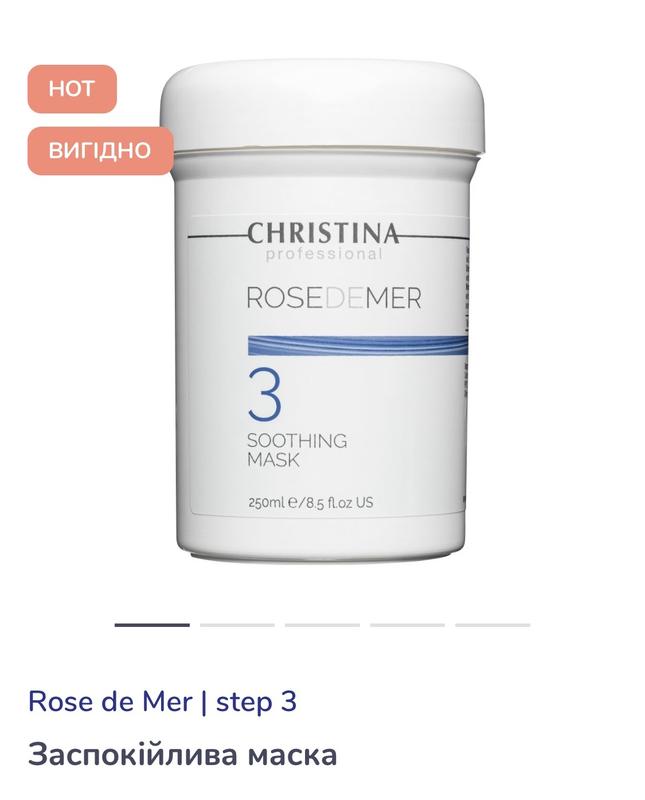Jump to the second image indicator
645x800 pixels.
237,625
